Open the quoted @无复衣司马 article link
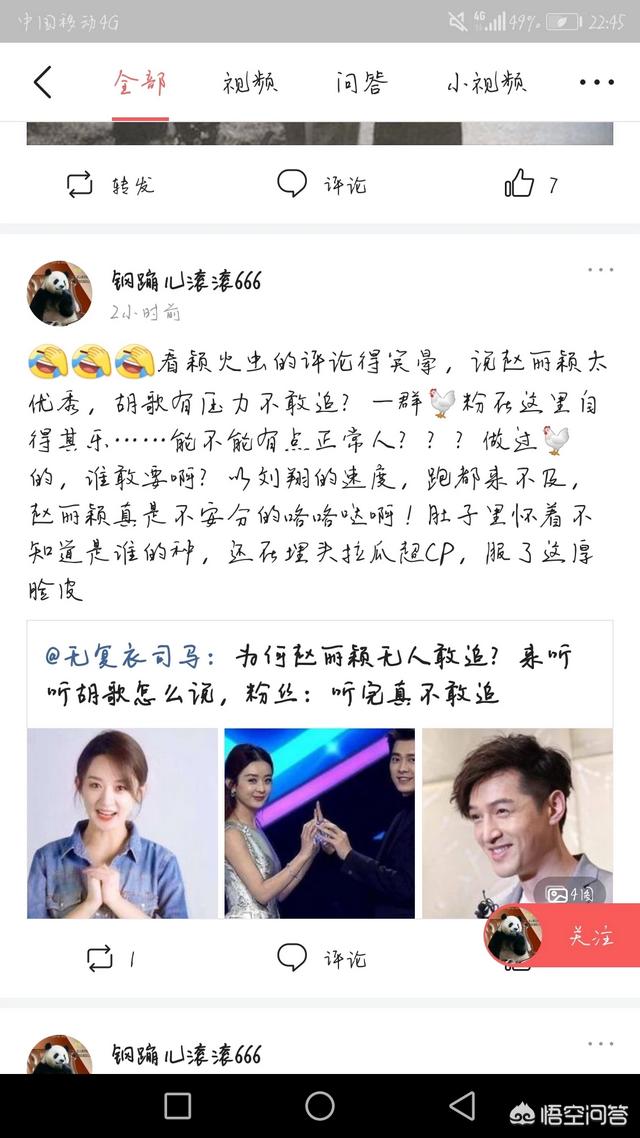 pyautogui.click(x=320, y=675)
